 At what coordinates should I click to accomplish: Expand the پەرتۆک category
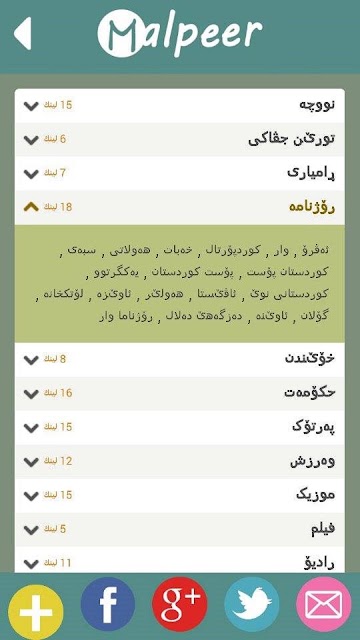(180, 427)
